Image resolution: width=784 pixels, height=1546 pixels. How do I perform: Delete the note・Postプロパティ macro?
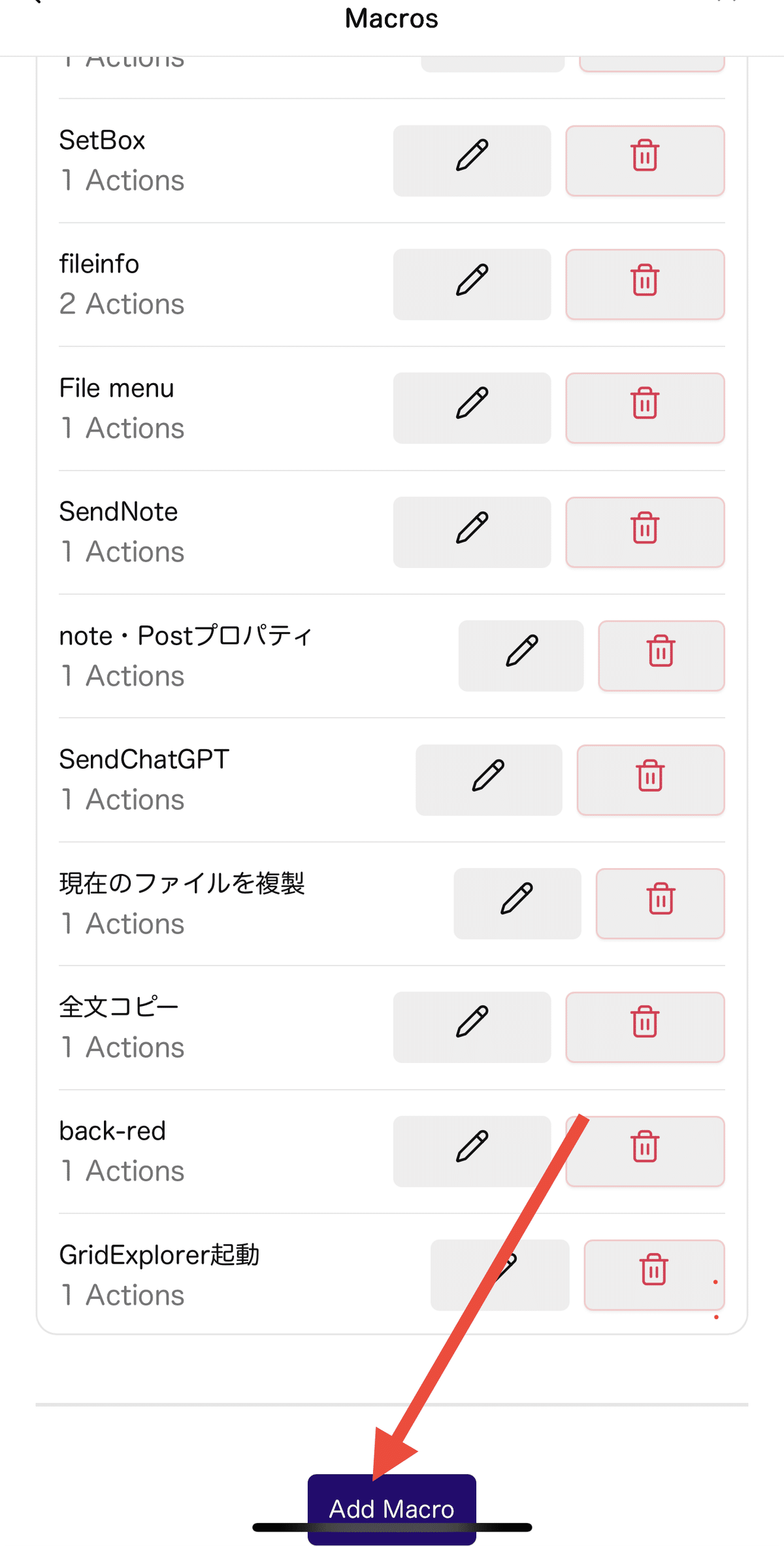[x=661, y=656]
